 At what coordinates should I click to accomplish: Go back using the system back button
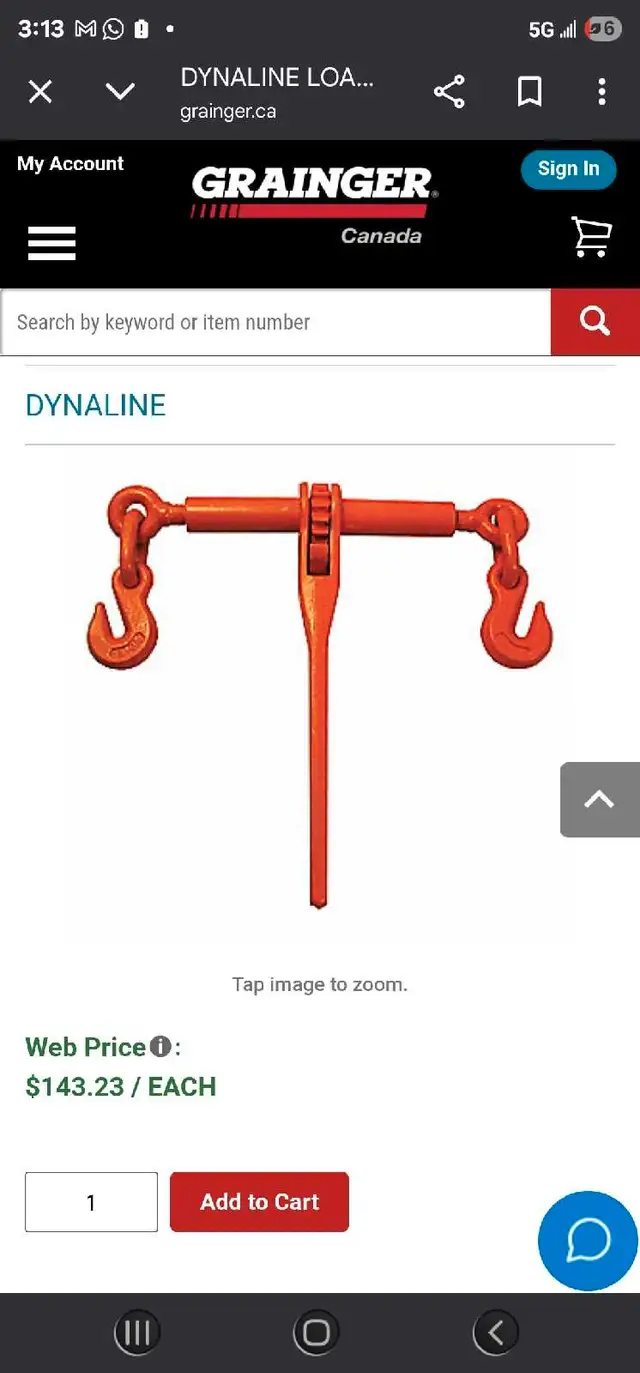click(x=496, y=1332)
